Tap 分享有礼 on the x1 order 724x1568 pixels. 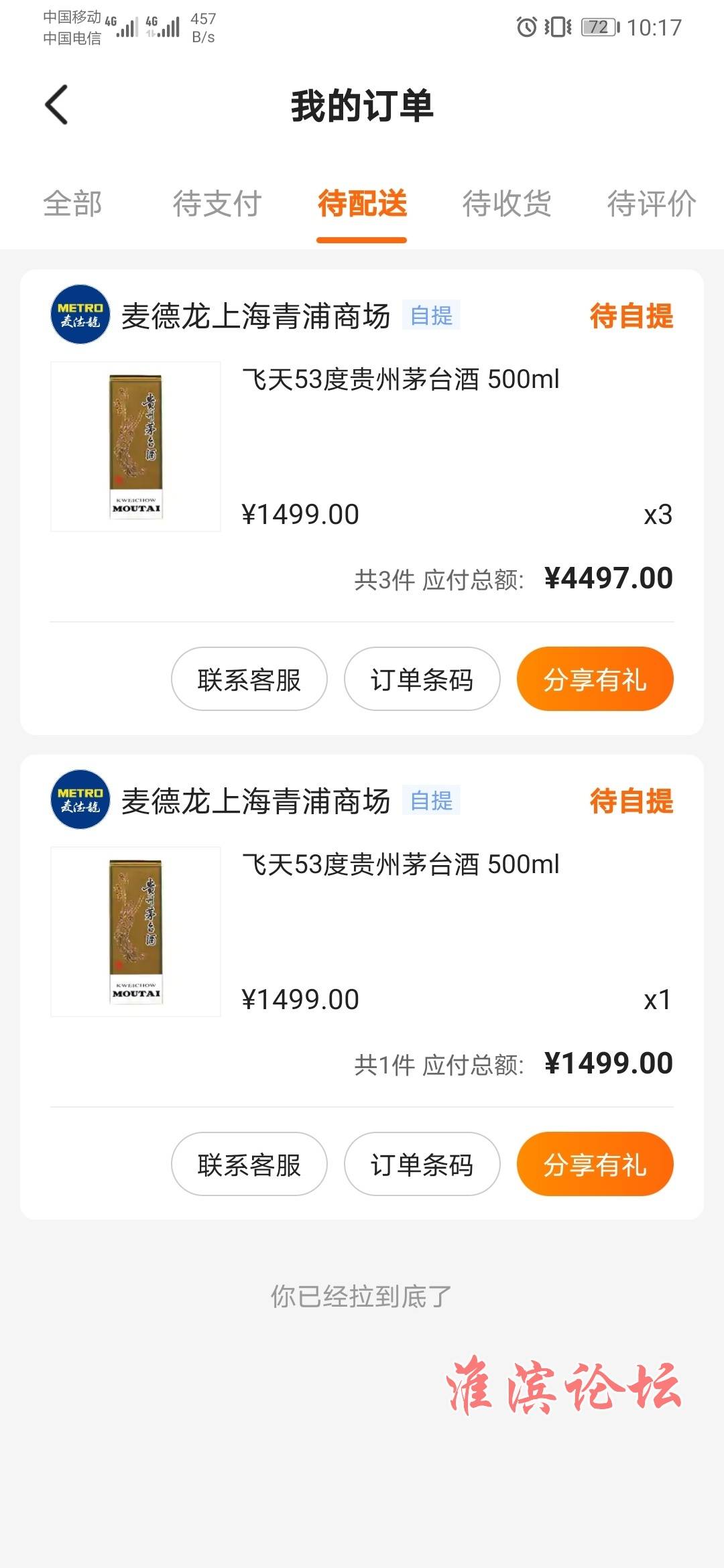pos(595,1165)
